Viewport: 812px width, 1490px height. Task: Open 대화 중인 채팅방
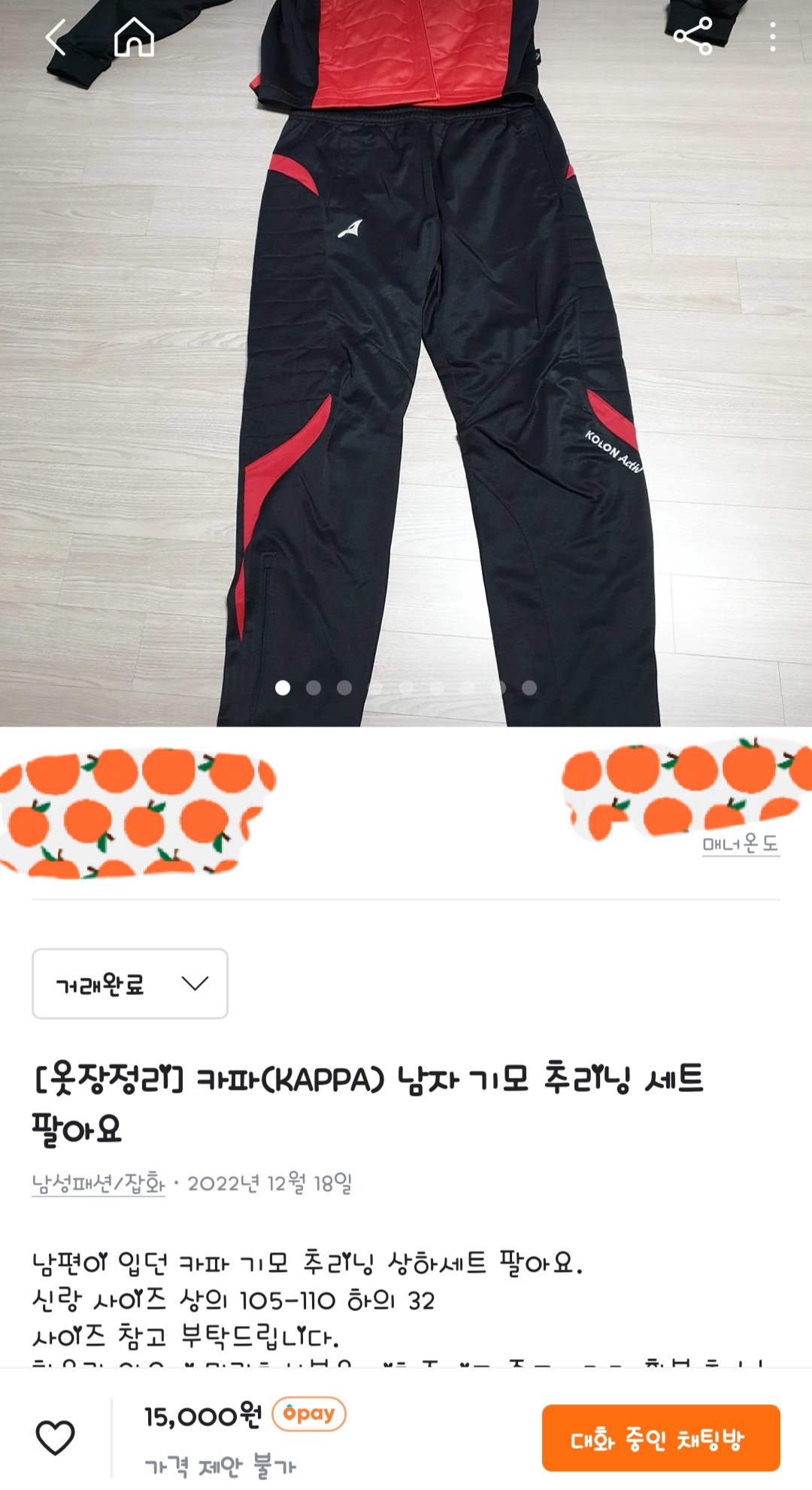(660, 1437)
